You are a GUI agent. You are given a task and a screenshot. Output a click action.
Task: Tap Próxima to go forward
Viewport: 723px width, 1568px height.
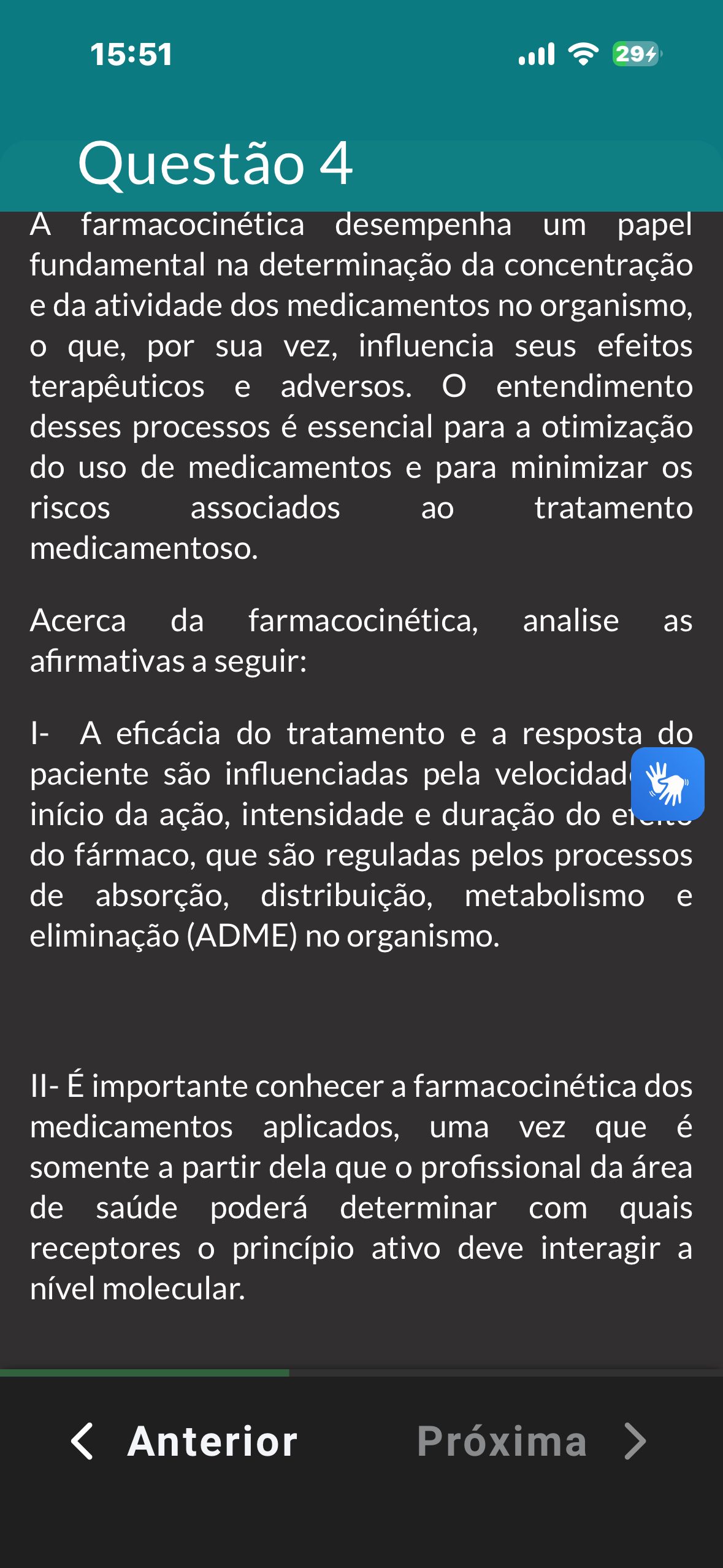pos(531,1441)
